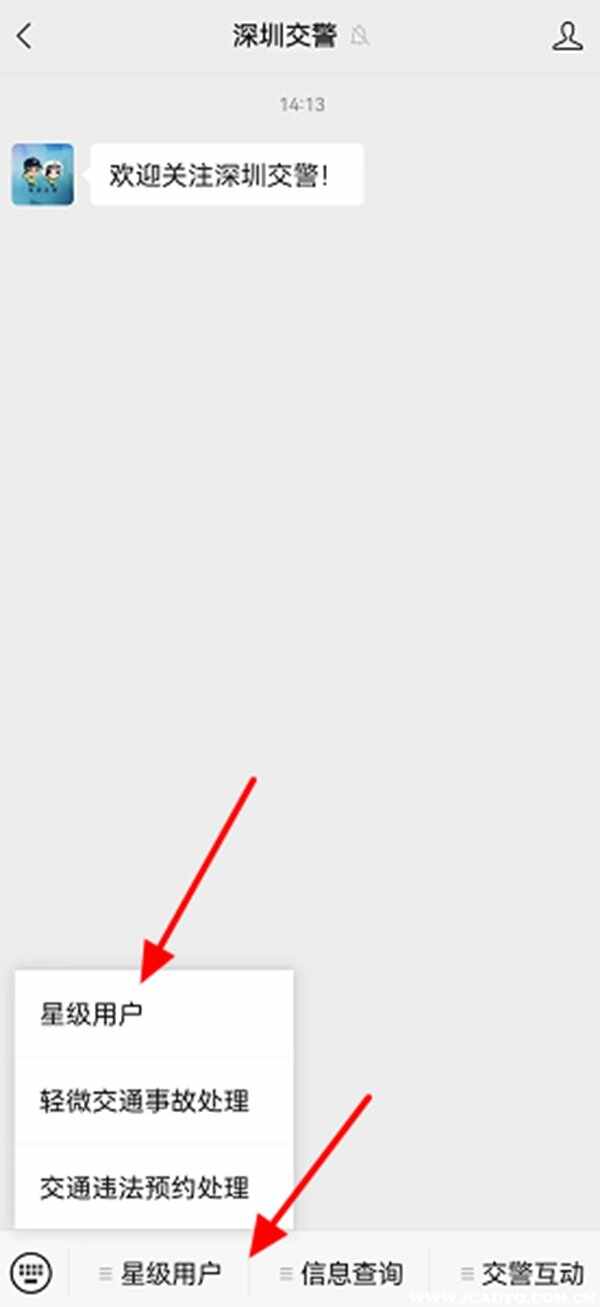Open 交警互动 bottom menu
Viewport: 600px width, 1307px height.
(x=522, y=1274)
